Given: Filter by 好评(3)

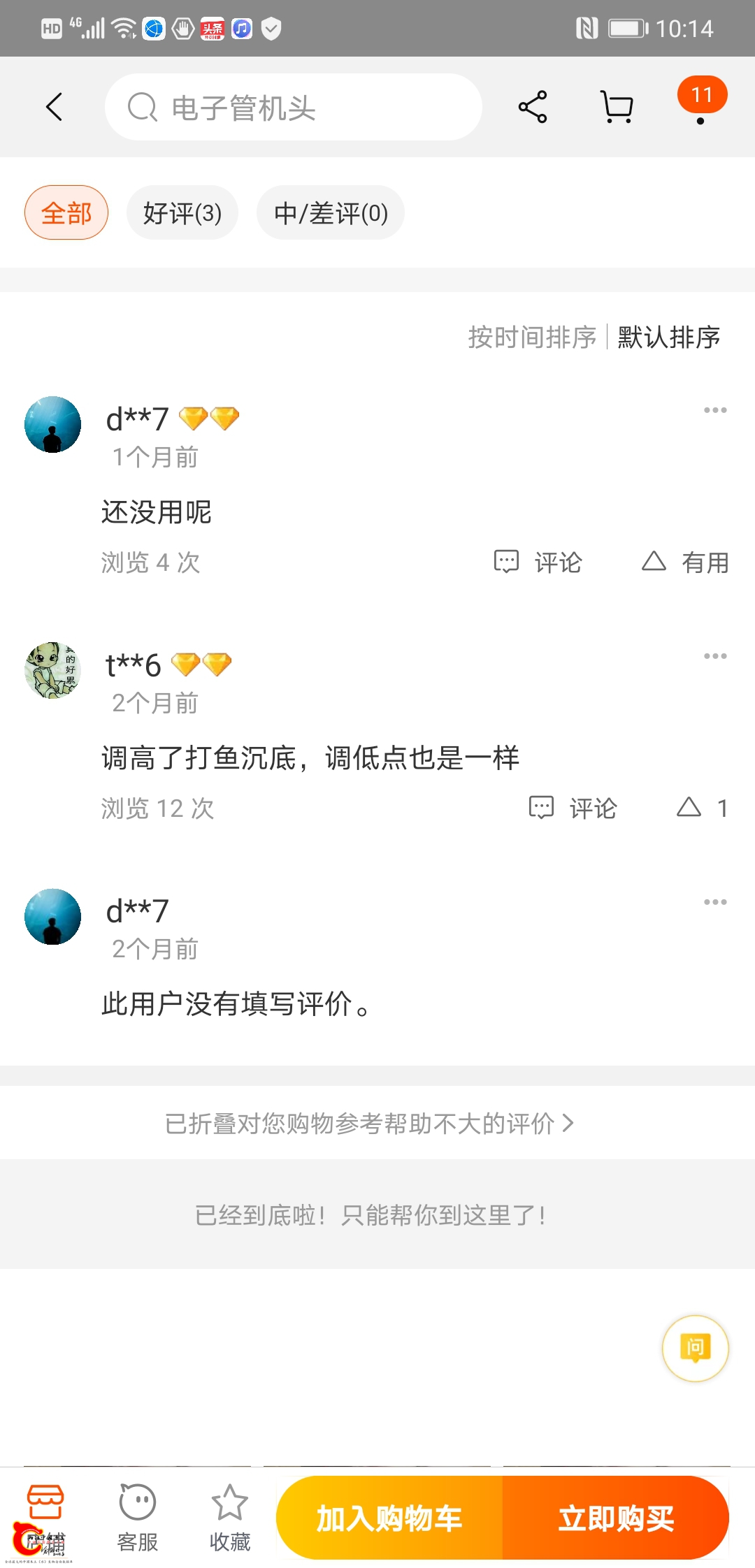Looking at the screenshot, I should coord(182,212).
